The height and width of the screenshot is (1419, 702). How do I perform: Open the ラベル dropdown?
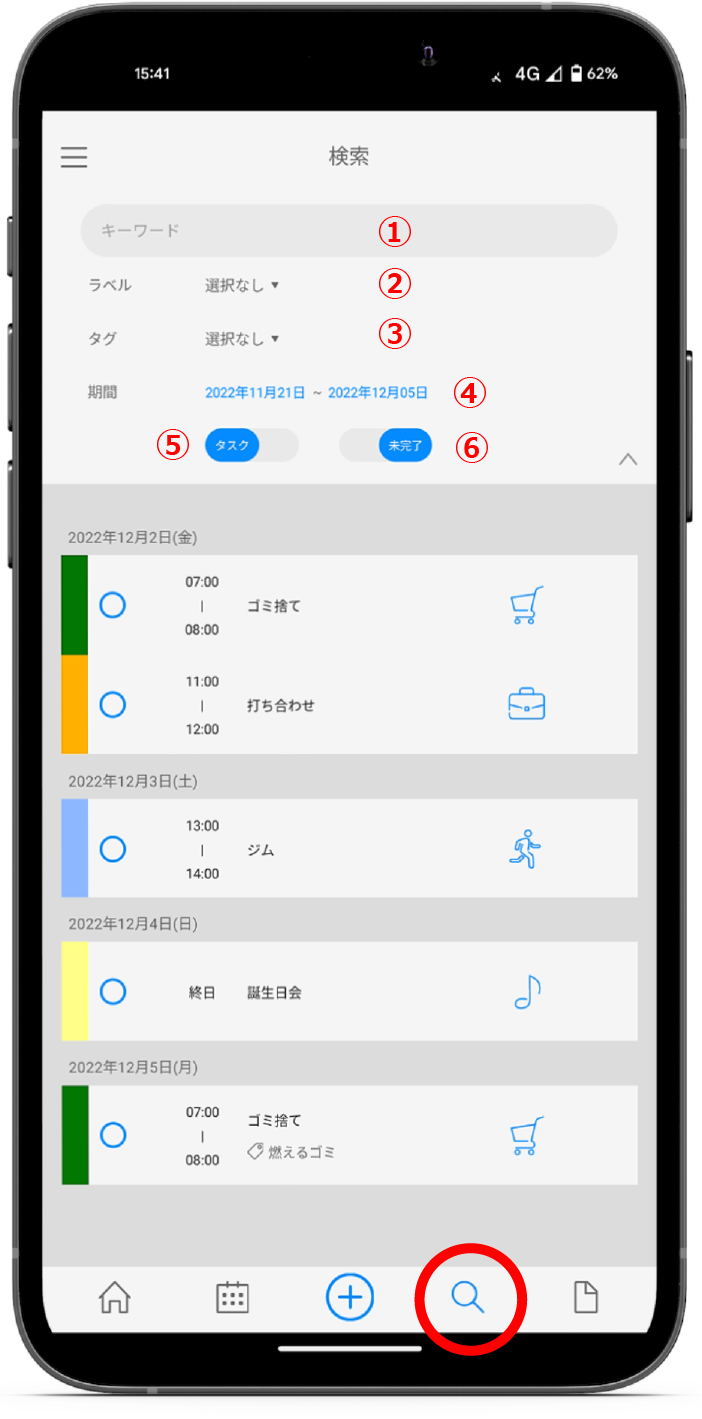241,285
